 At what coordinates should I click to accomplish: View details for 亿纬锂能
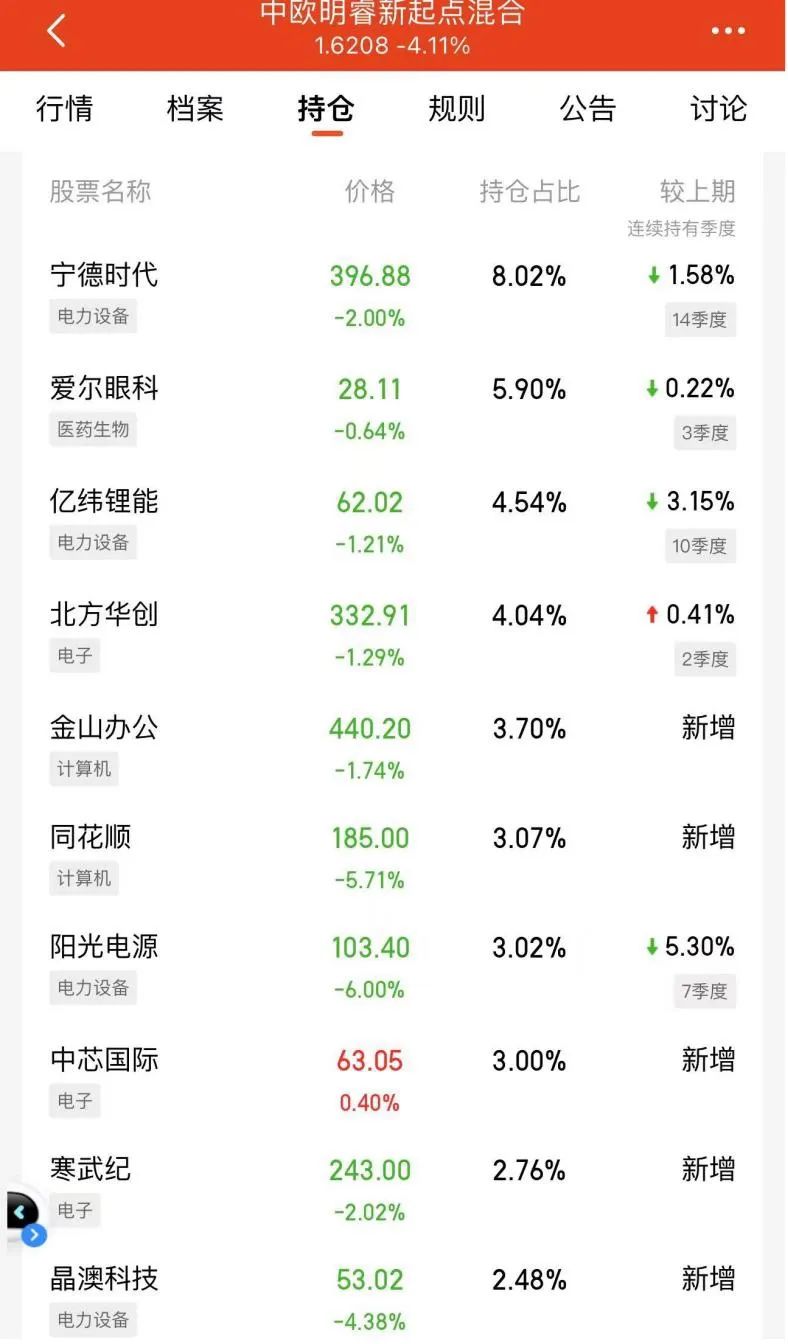click(393, 522)
